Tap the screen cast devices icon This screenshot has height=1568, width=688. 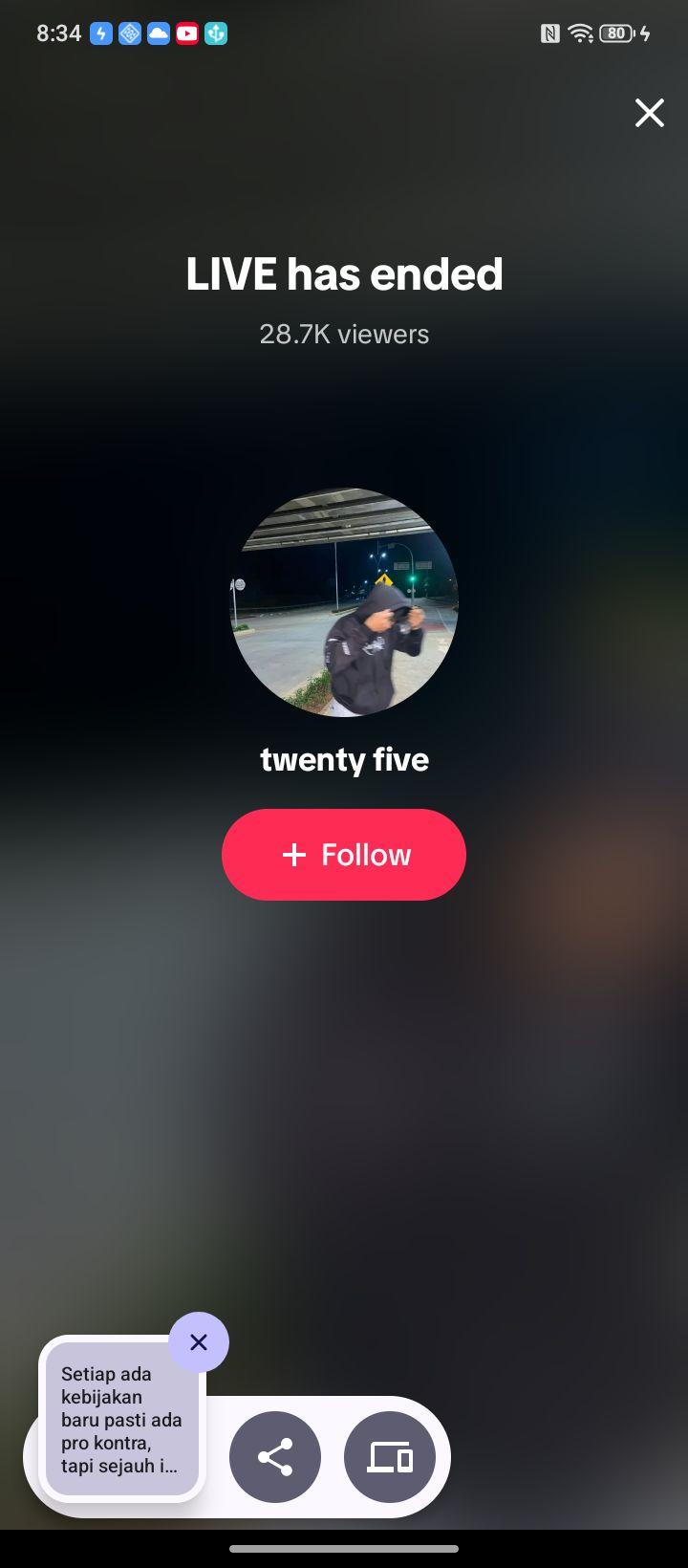pyautogui.click(x=390, y=1457)
